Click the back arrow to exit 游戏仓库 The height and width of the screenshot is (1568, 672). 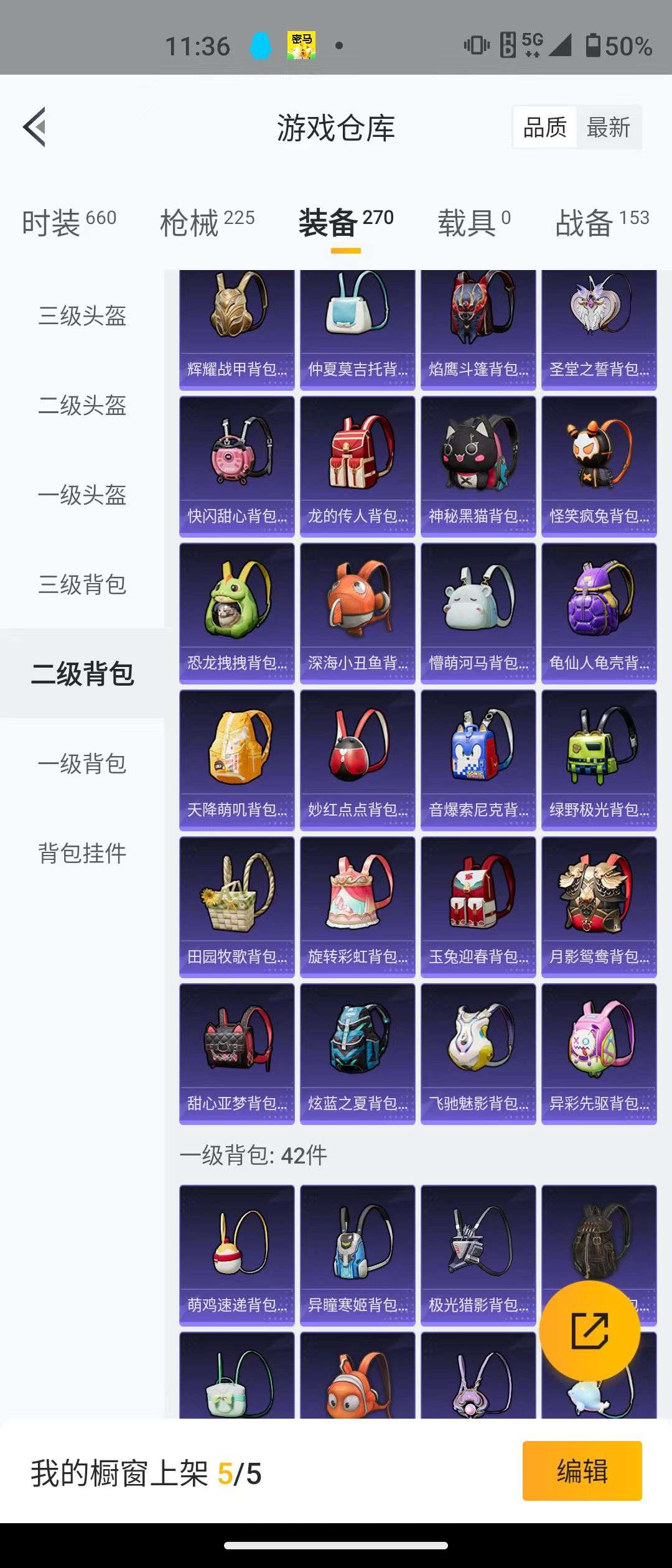tap(35, 128)
